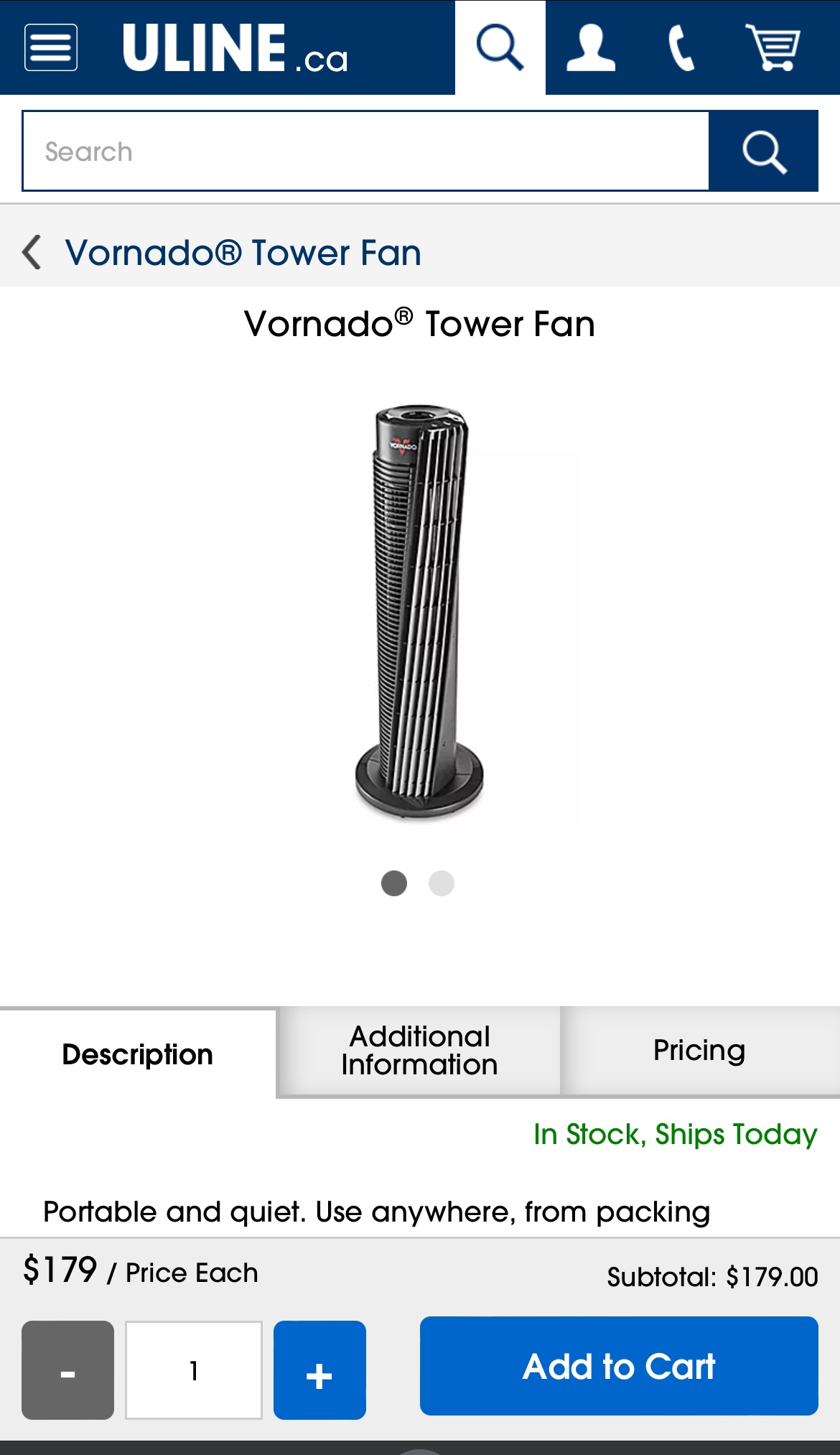The height and width of the screenshot is (1455, 840).
Task: View the shopping cart
Action: (x=773, y=47)
